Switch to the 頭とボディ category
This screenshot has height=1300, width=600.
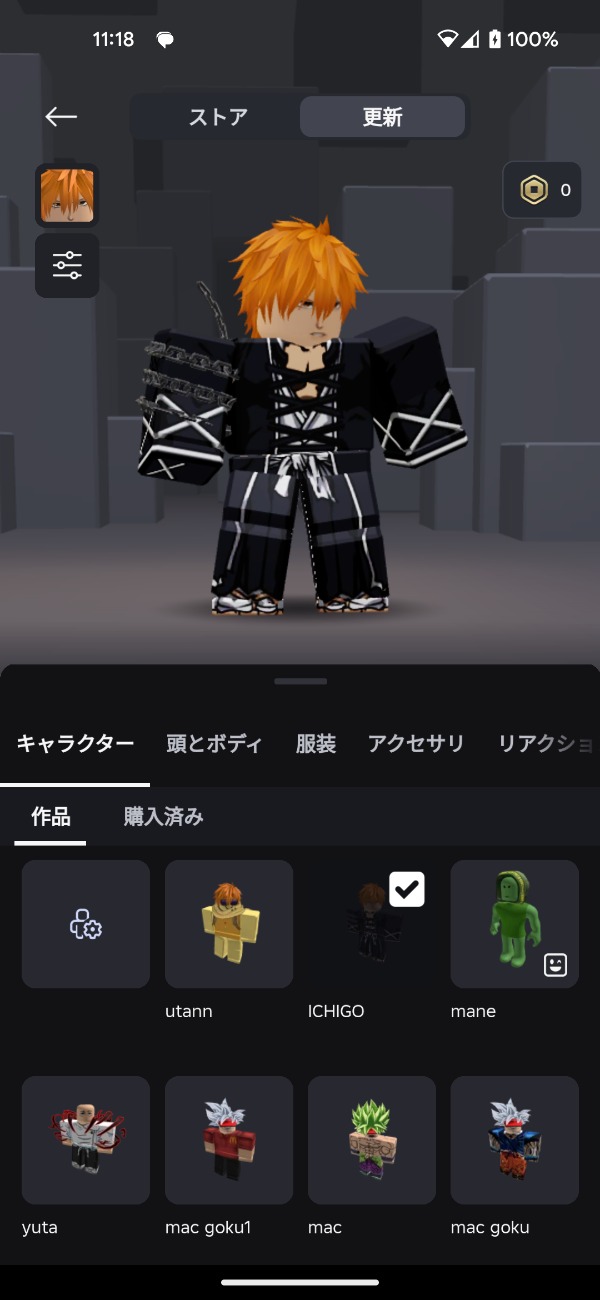tap(214, 744)
